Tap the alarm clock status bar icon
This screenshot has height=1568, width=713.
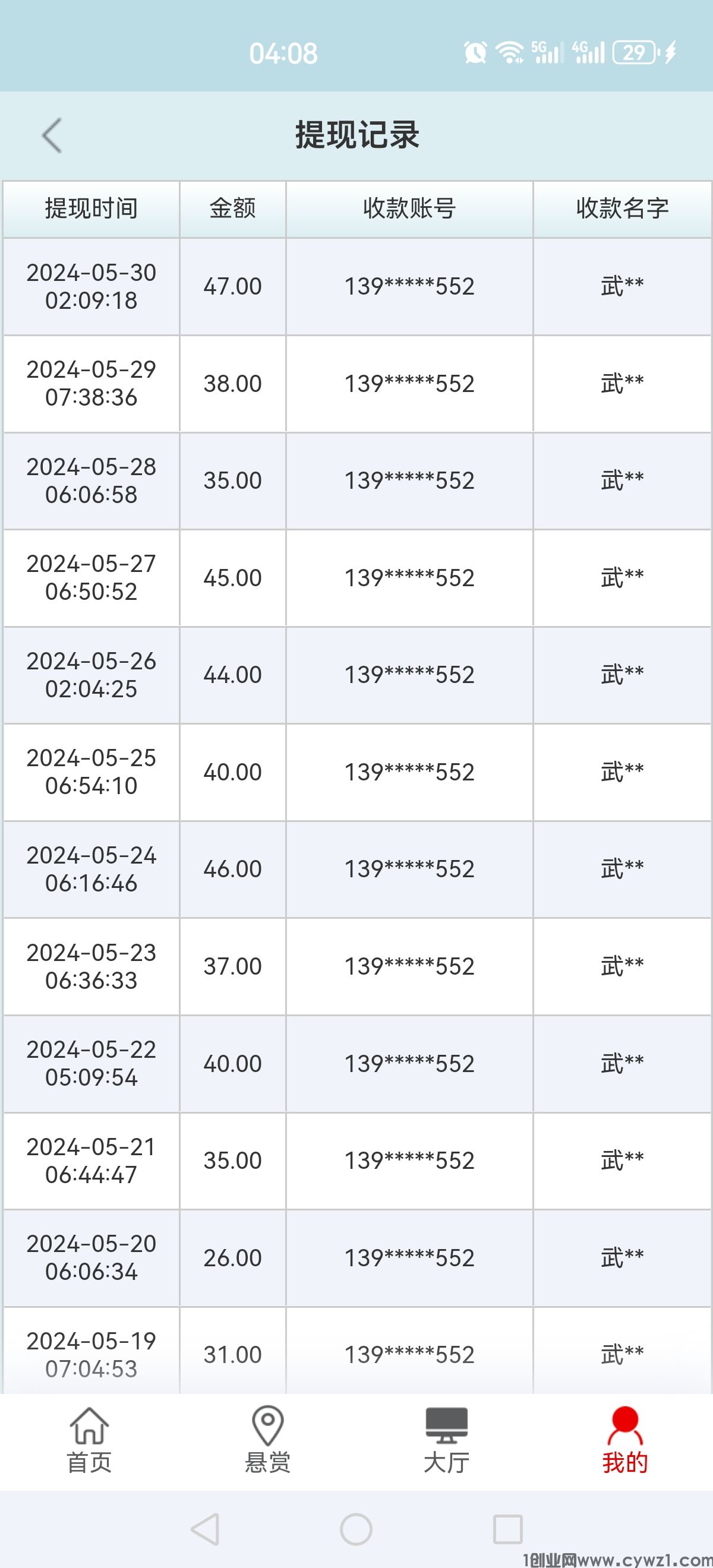click(476, 53)
